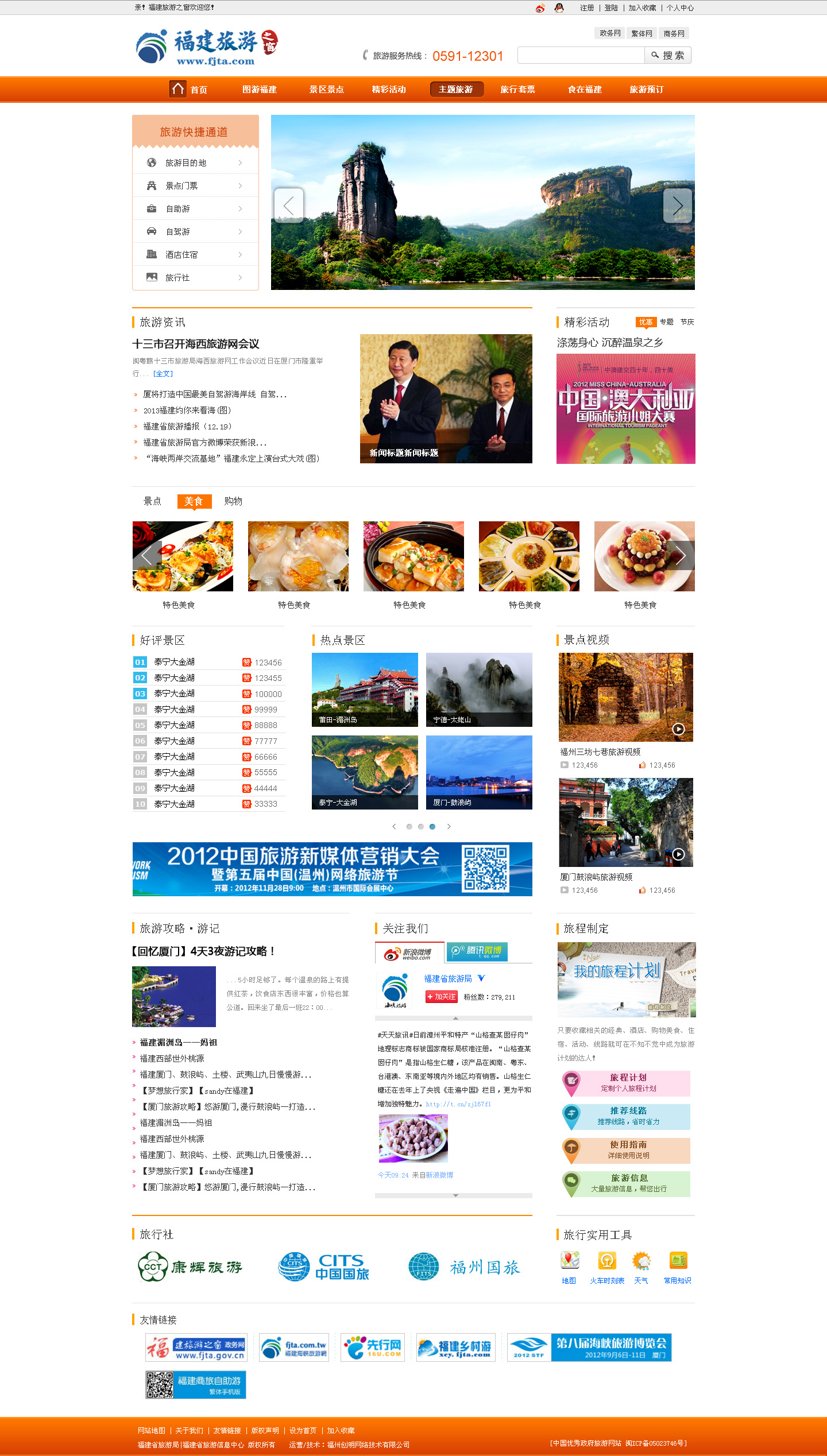Image resolution: width=827 pixels, height=1456 pixels.
Task: Focus the search input box
Action: [x=581, y=56]
